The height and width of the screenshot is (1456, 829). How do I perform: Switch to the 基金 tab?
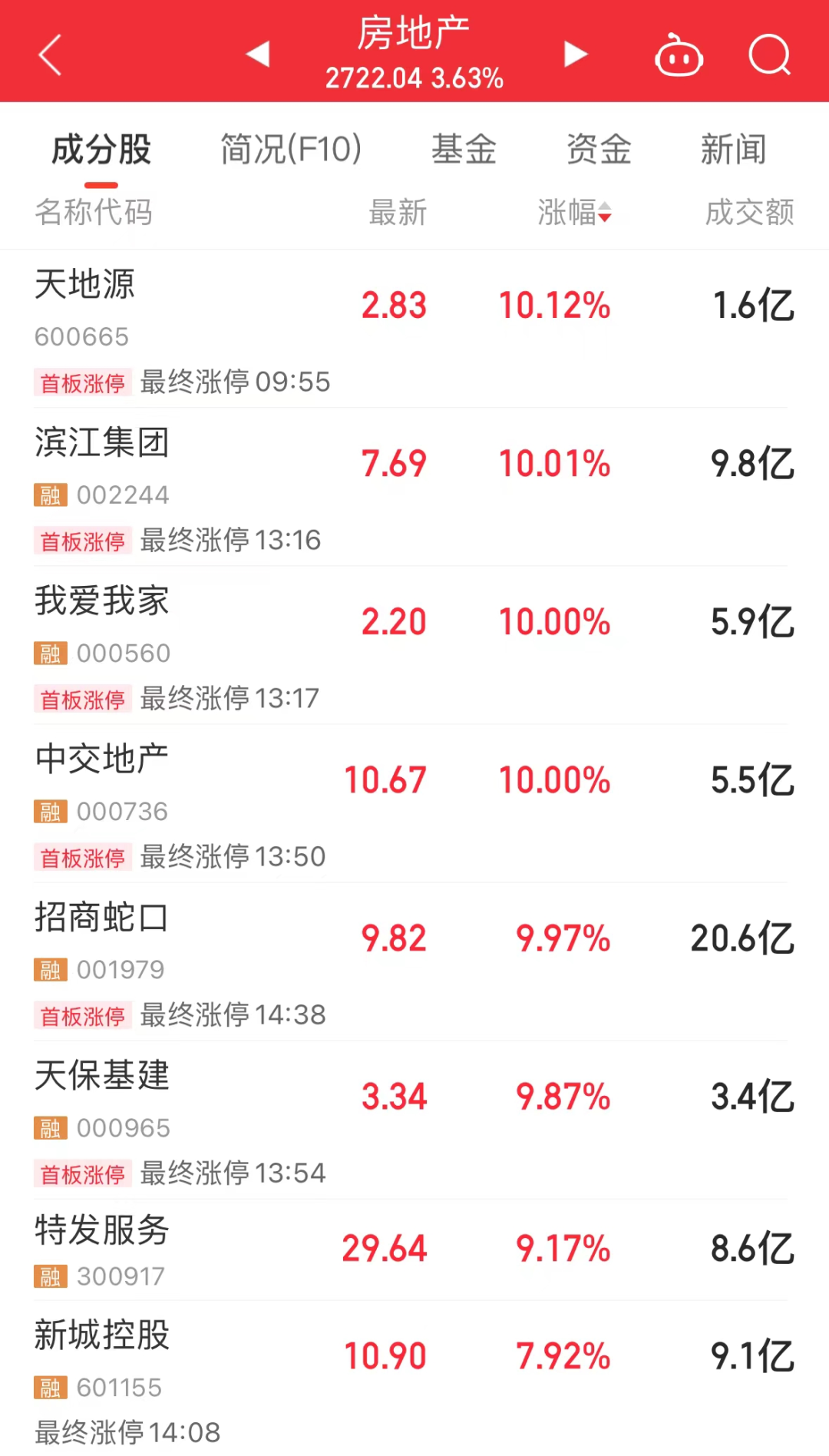point(464,150)
